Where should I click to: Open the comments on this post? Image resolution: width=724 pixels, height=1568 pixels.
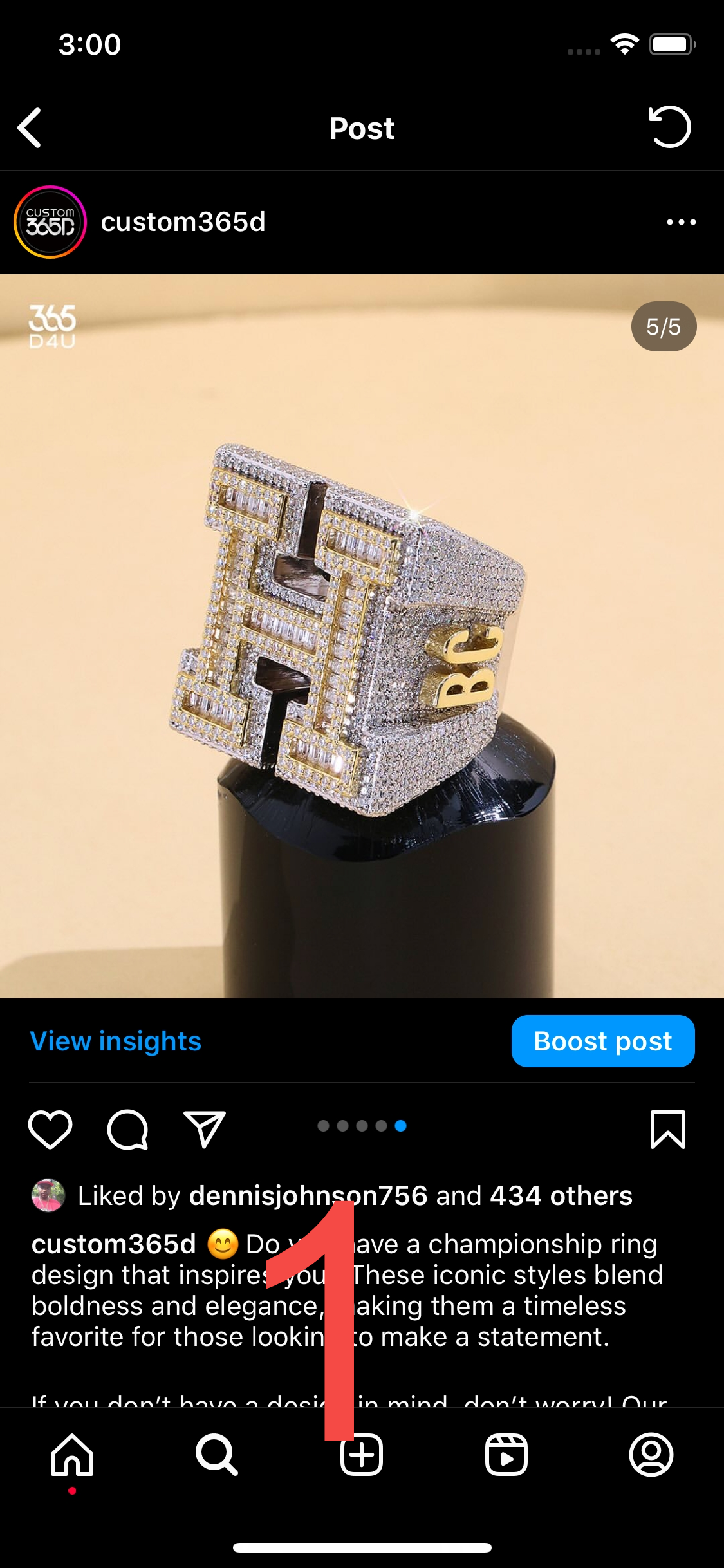tap(127, 1129)
